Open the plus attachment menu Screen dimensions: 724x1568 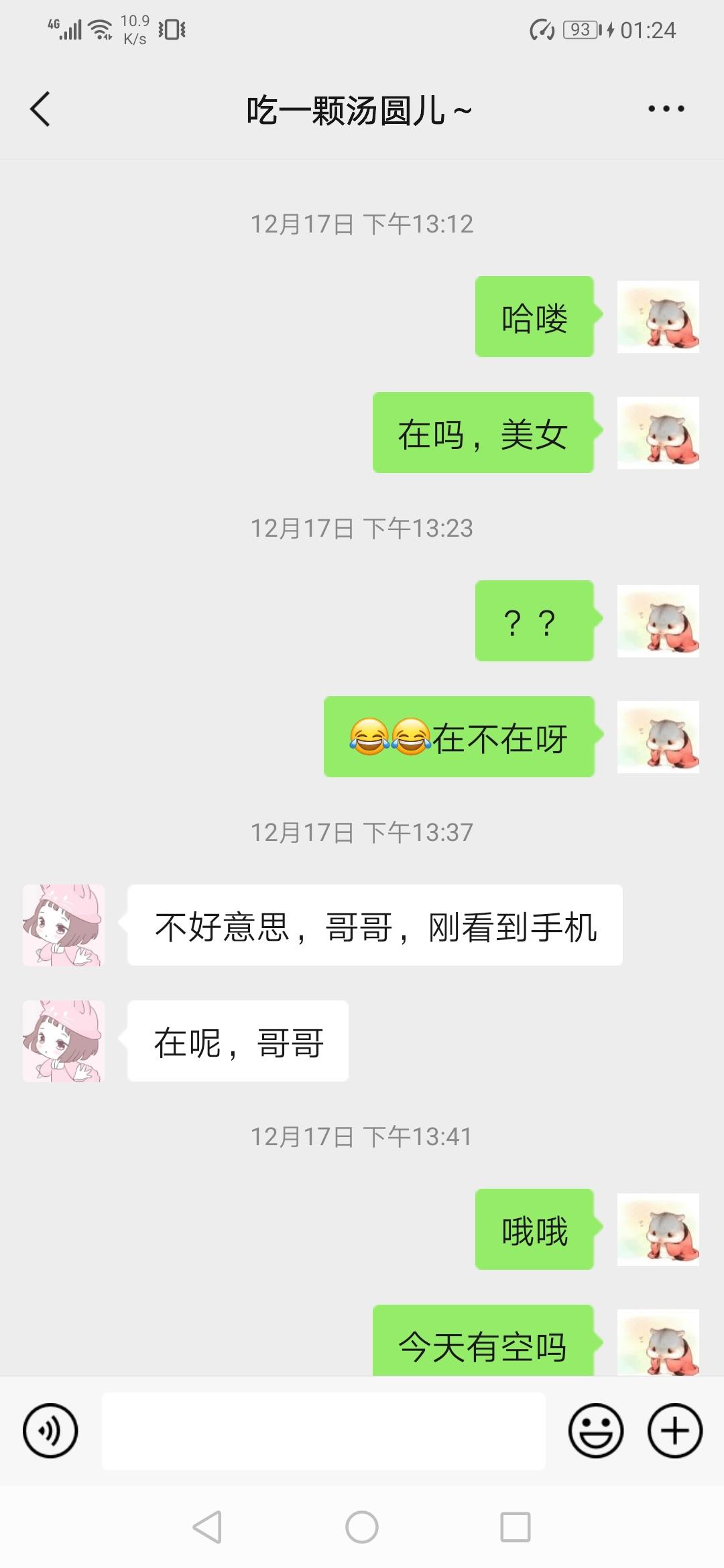click(674, 1431)
